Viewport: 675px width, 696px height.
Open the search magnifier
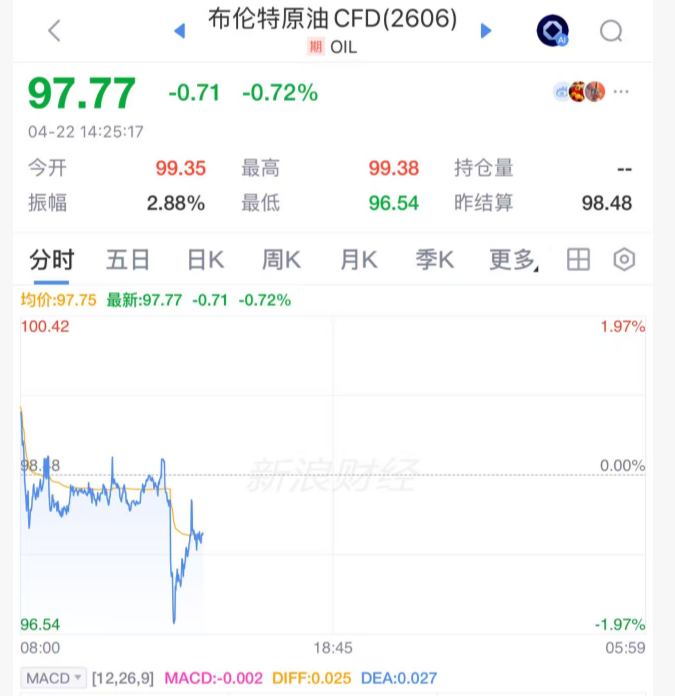pyautogui.click(x=611, y=31)
